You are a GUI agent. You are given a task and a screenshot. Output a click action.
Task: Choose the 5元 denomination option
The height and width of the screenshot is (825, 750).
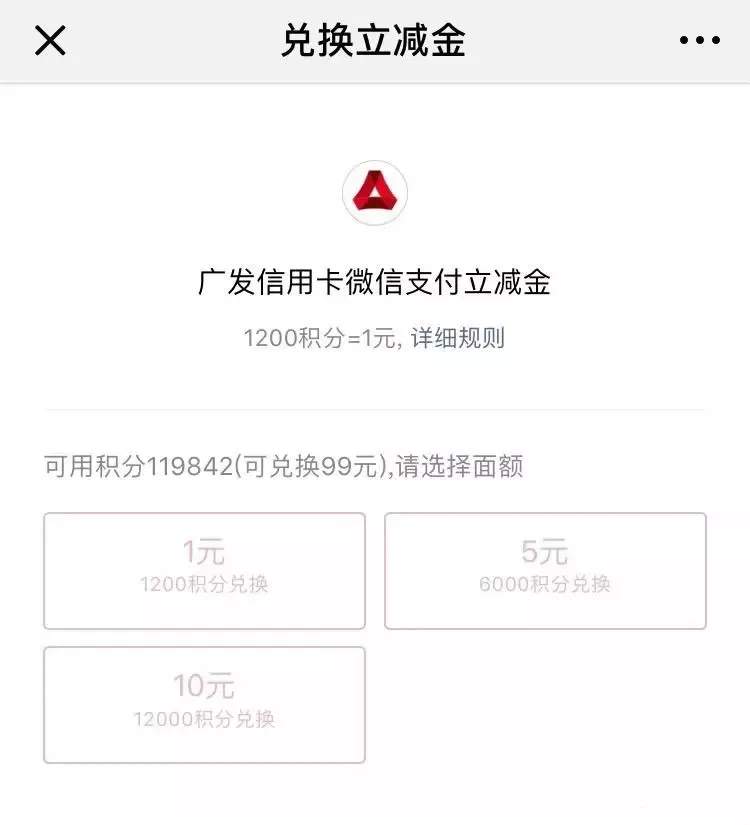pos(545,570)
